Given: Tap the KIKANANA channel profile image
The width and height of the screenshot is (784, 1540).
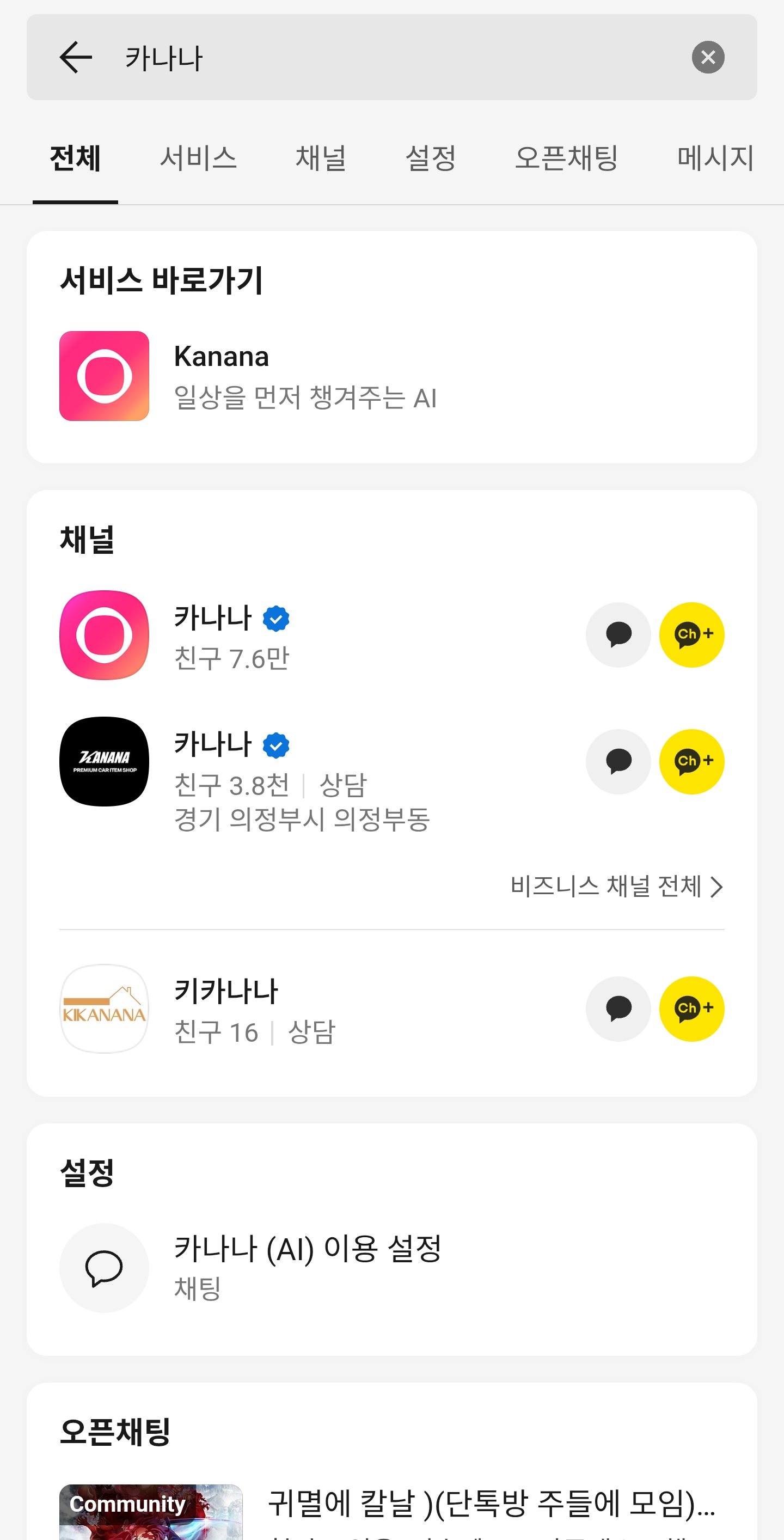Looking at the screenshot, I should (103, 1009).
